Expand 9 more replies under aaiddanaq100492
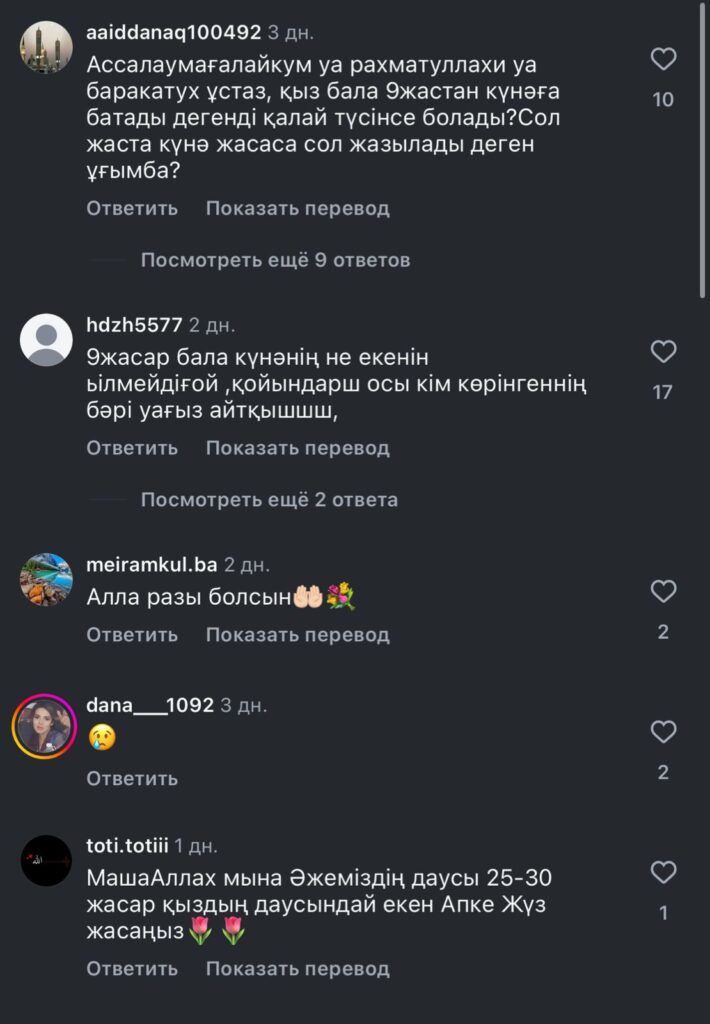The height and width of the screenshot is (1024, 710). point(275,260)
